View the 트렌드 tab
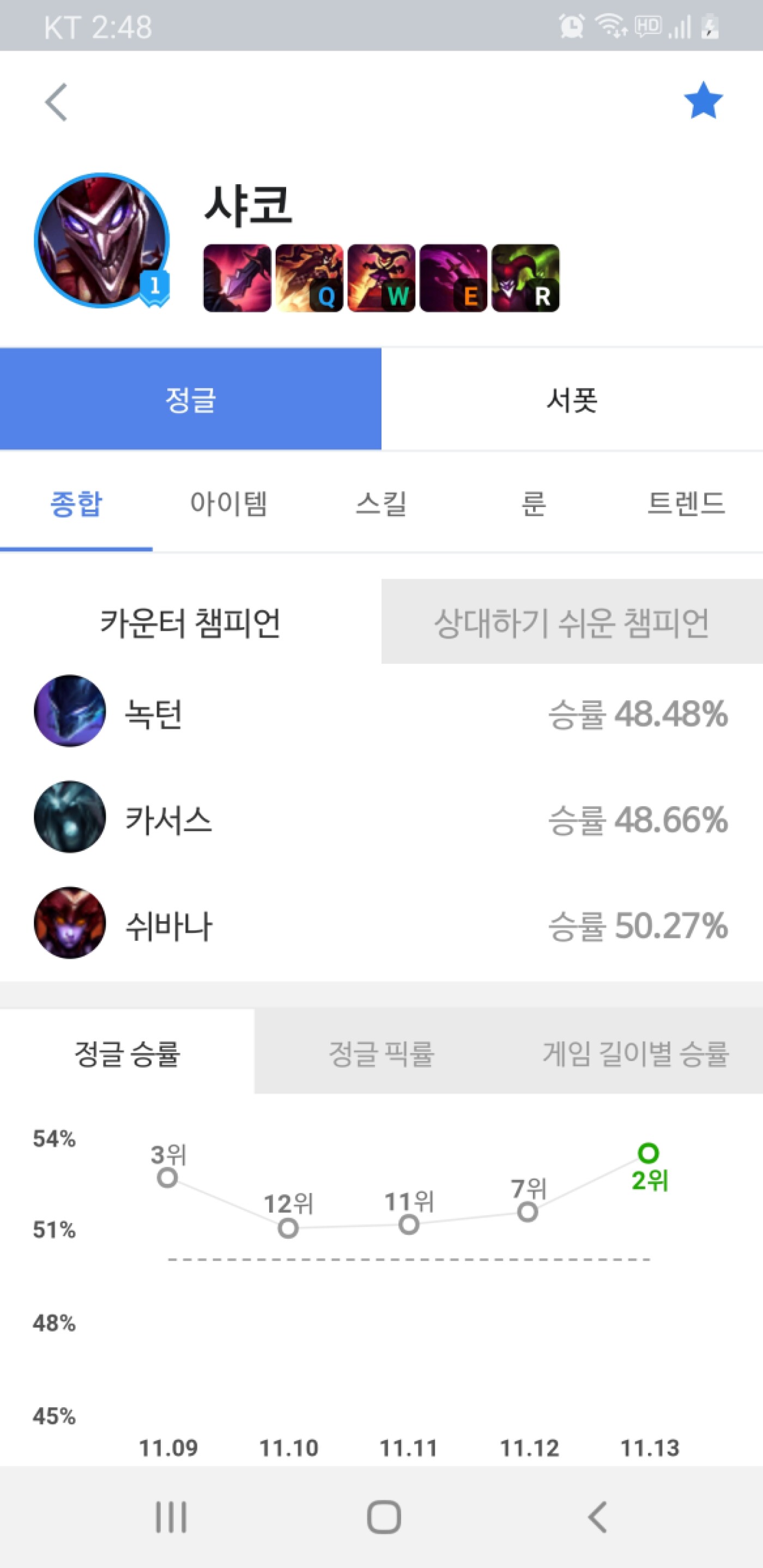Image resolution: width=763 pixels, height=1568 pixels. tap(686, 504)
